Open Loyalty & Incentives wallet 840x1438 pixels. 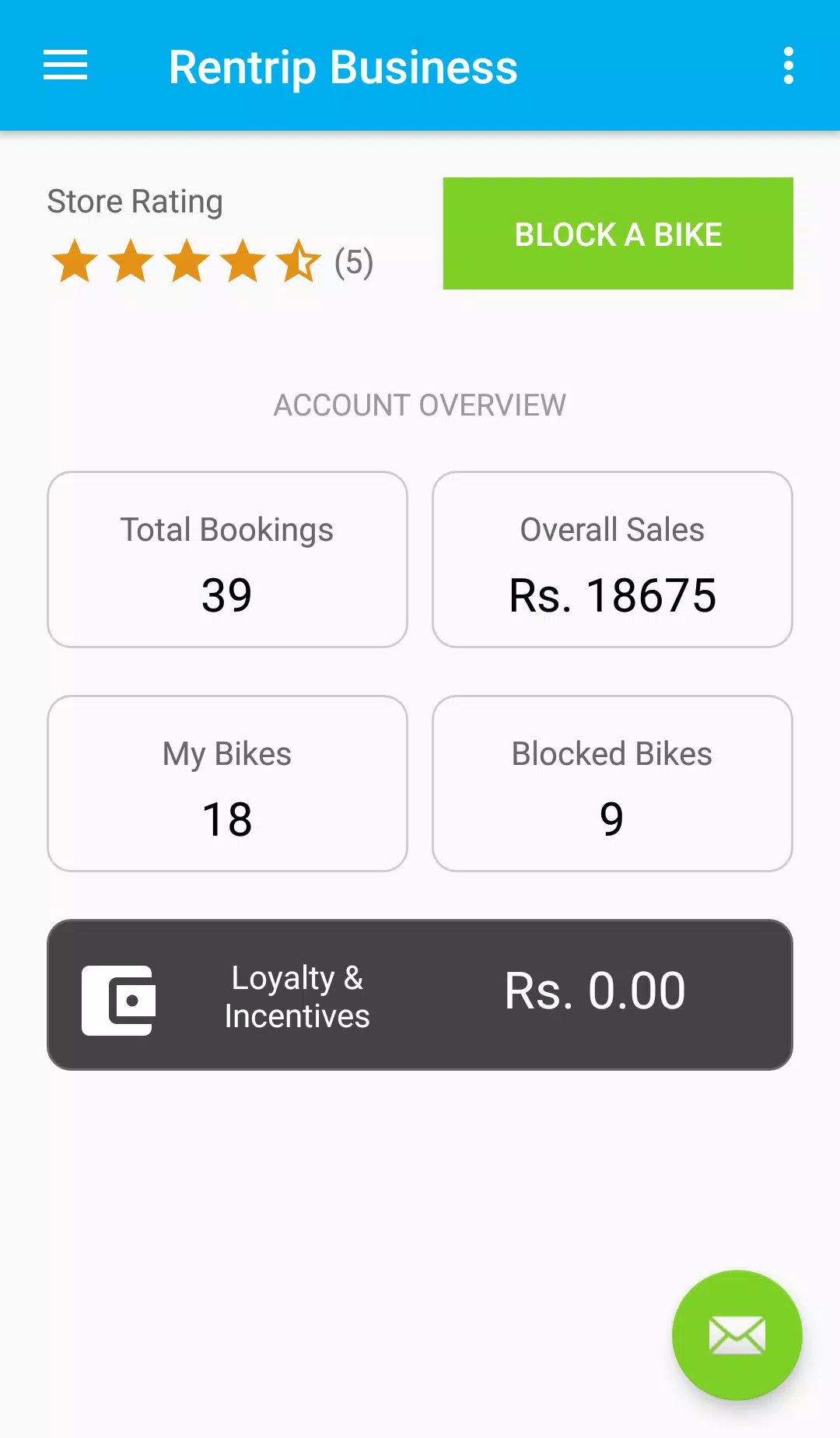click(420, 994)
